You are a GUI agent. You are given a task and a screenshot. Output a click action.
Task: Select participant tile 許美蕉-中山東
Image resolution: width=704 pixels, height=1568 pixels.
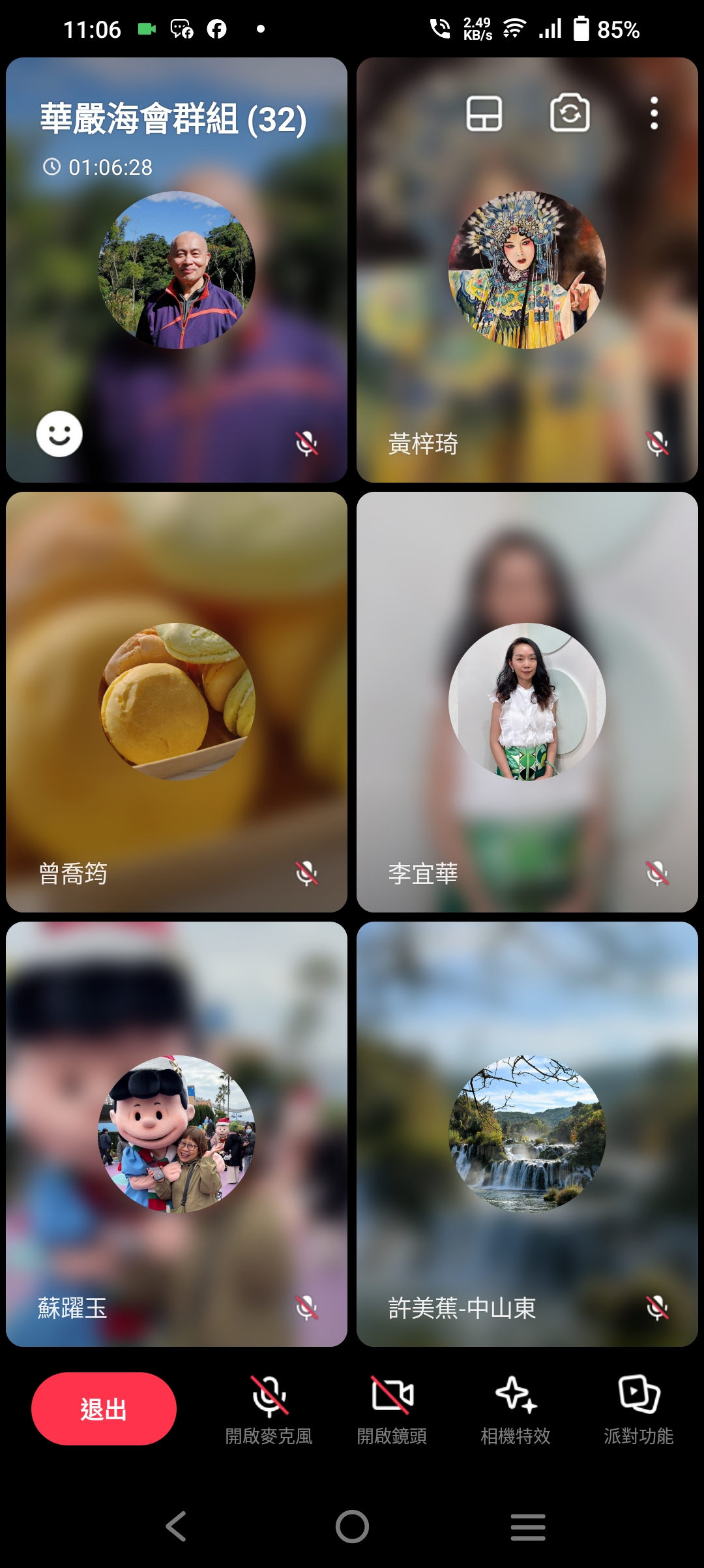(527, 1134)
